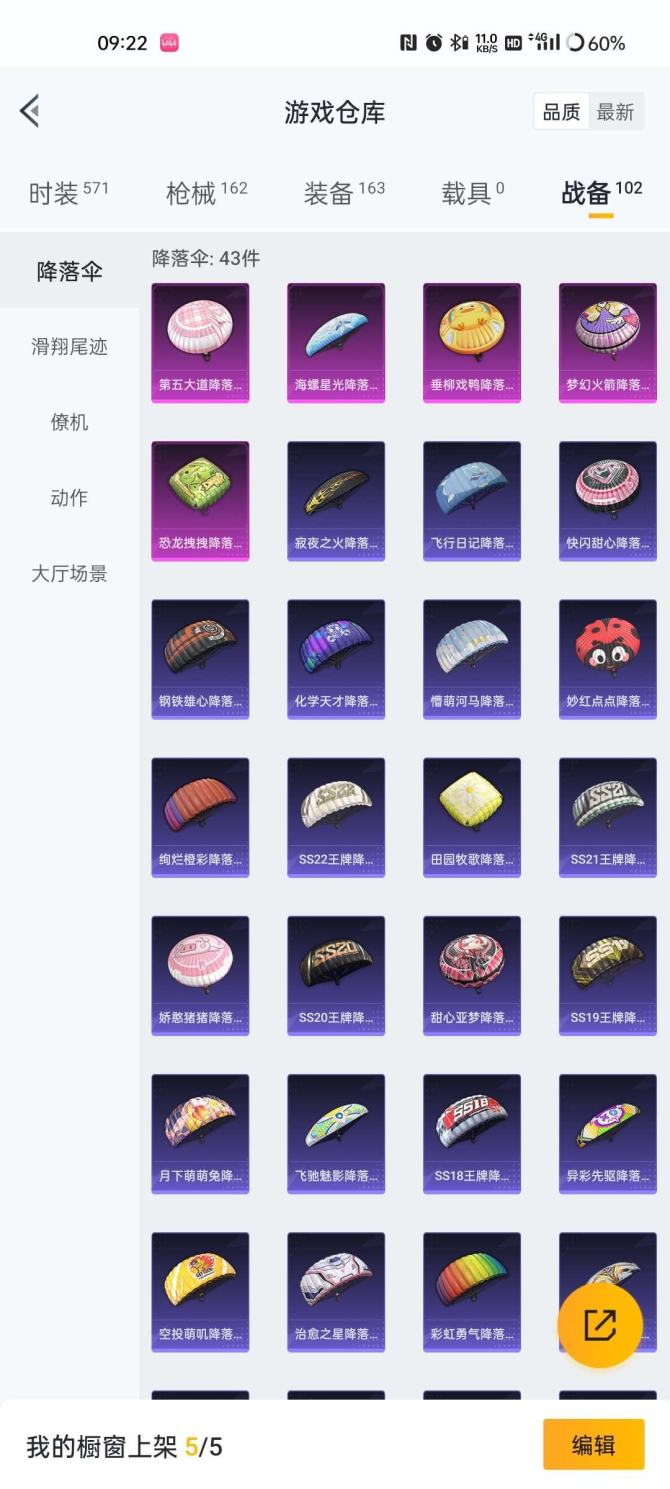Image resolution: width=670 pixels, height=1489 pixels.
Task: Open the 月下萌萌兔 parachute item
Action: click(x=200, y=1133)
